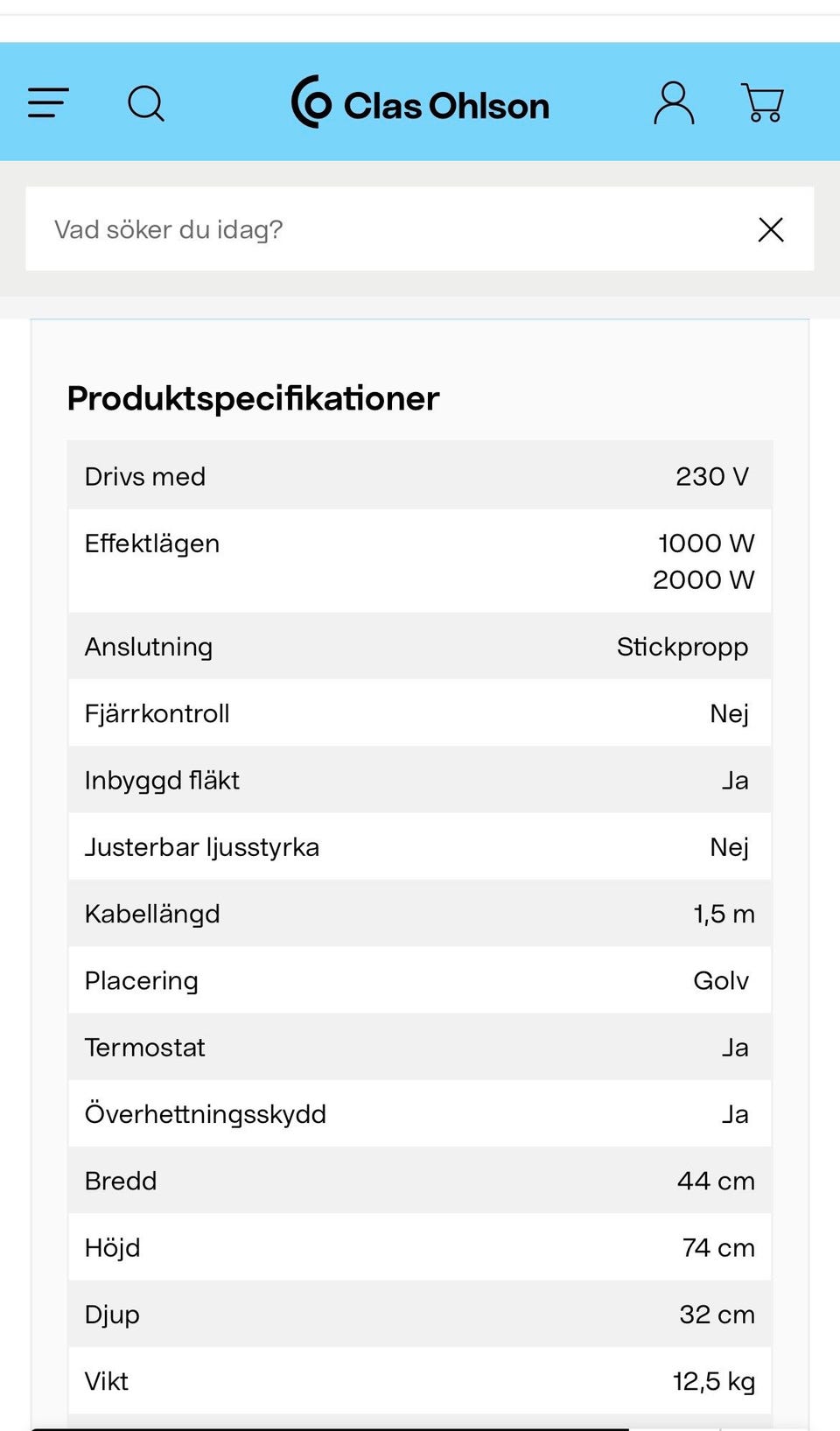Image resolution: width=840 pixels, height=1431 pixels.
Task: Select the Drivs med specification row
Action: click(x=420, y=475)
